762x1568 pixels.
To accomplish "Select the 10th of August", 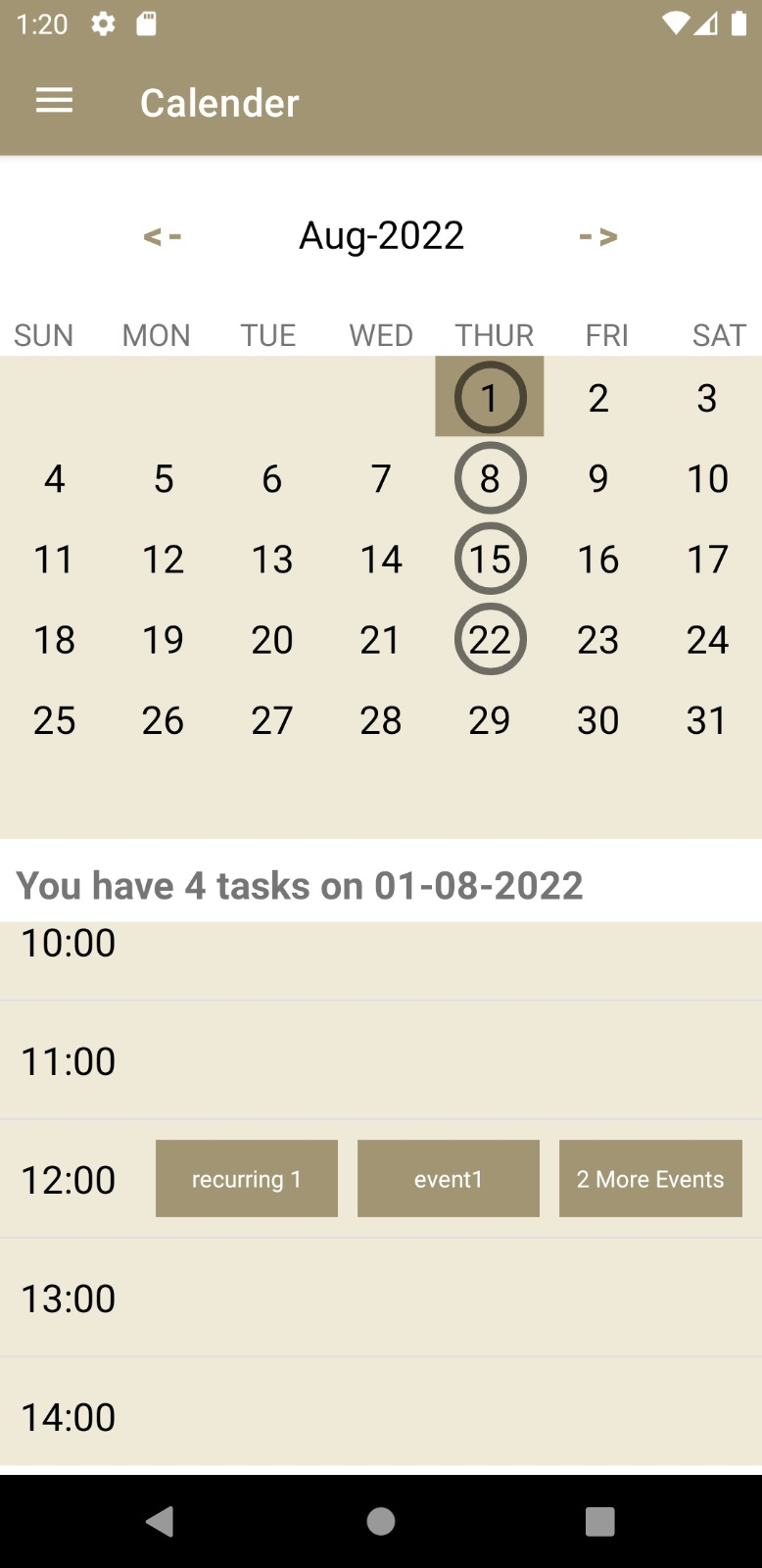I will [707, 478].
